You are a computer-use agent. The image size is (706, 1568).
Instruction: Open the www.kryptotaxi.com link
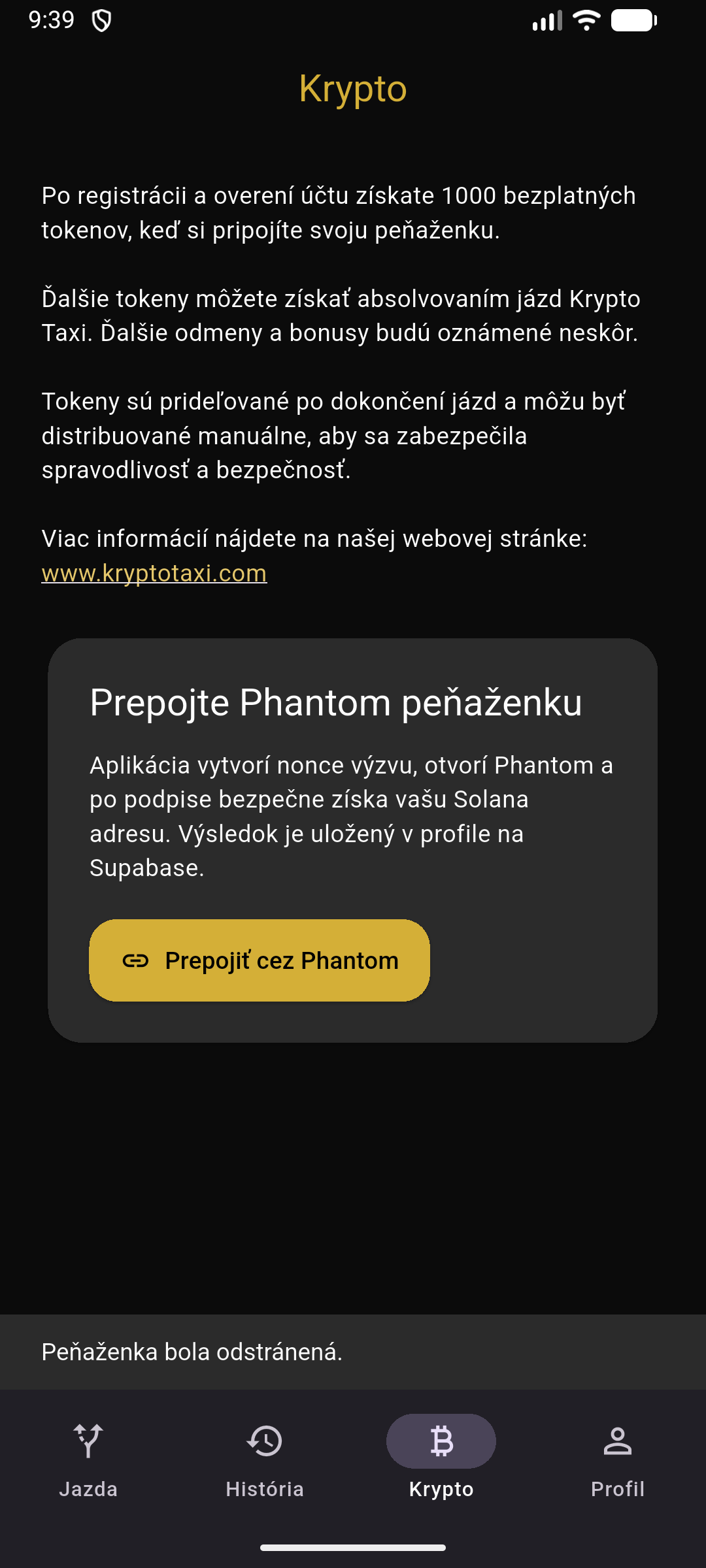pos(153,574)
